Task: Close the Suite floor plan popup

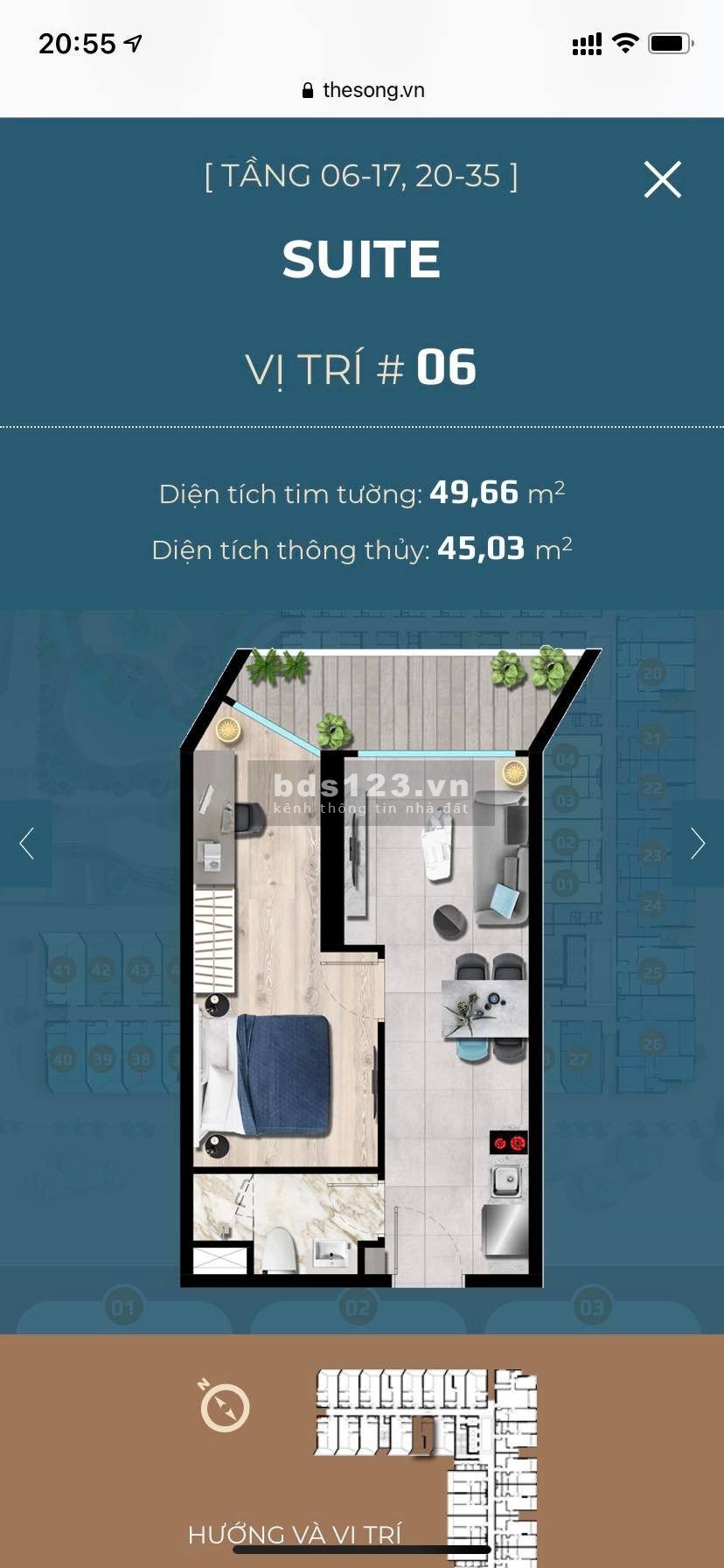Action: pyautogui.click(x=662, y=179)
